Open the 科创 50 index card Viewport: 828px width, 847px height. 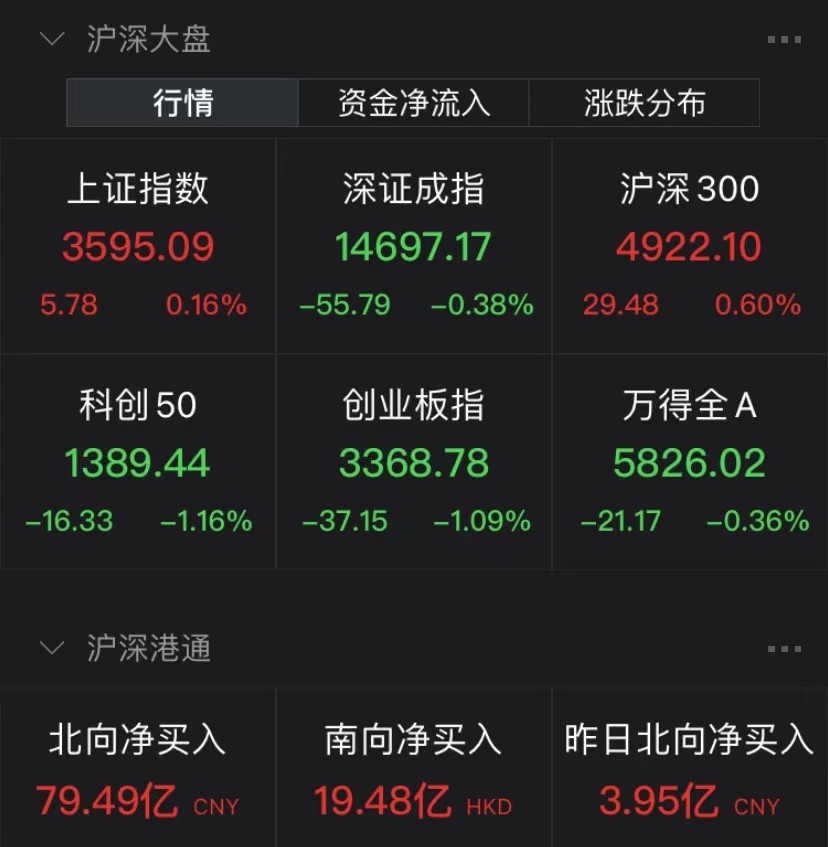click(138, 462)
